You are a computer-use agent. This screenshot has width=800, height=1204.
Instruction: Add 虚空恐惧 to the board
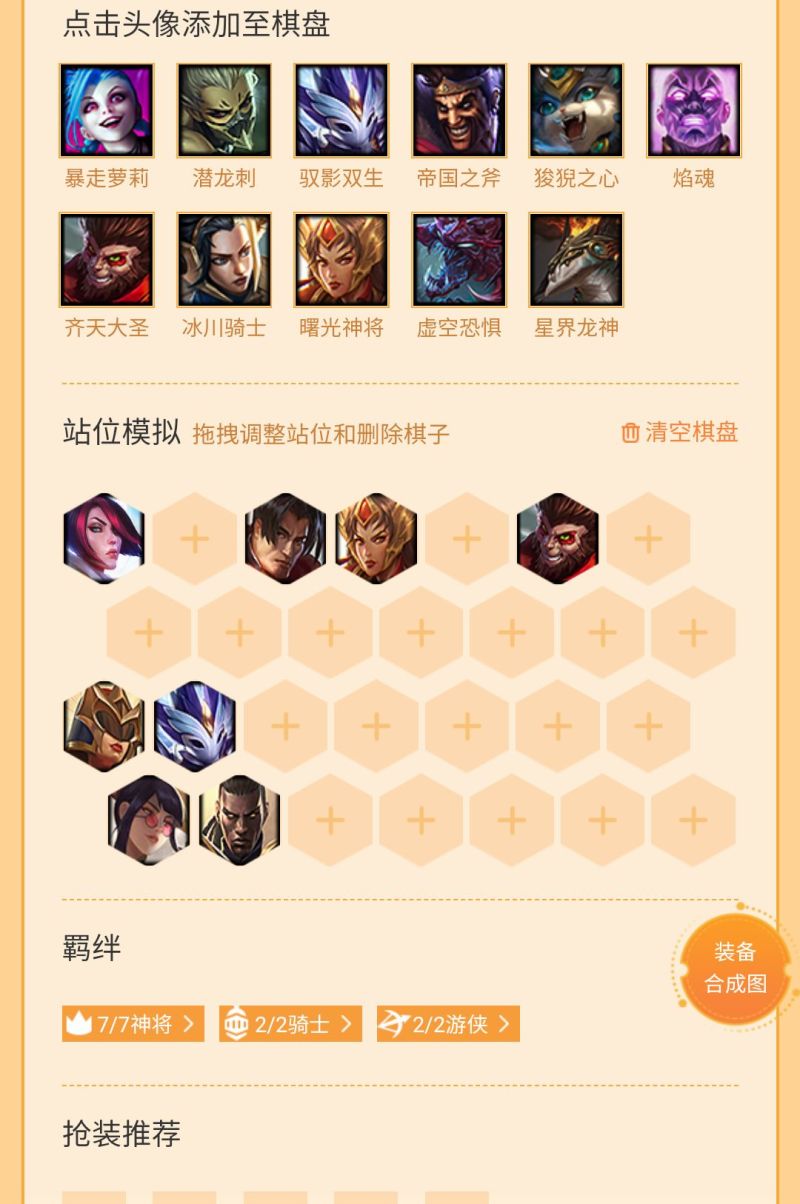459,260
